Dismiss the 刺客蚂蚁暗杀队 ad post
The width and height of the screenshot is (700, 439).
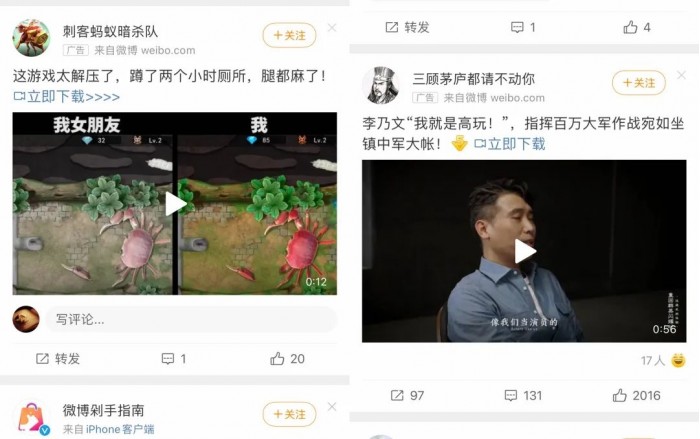click(332, 28)
